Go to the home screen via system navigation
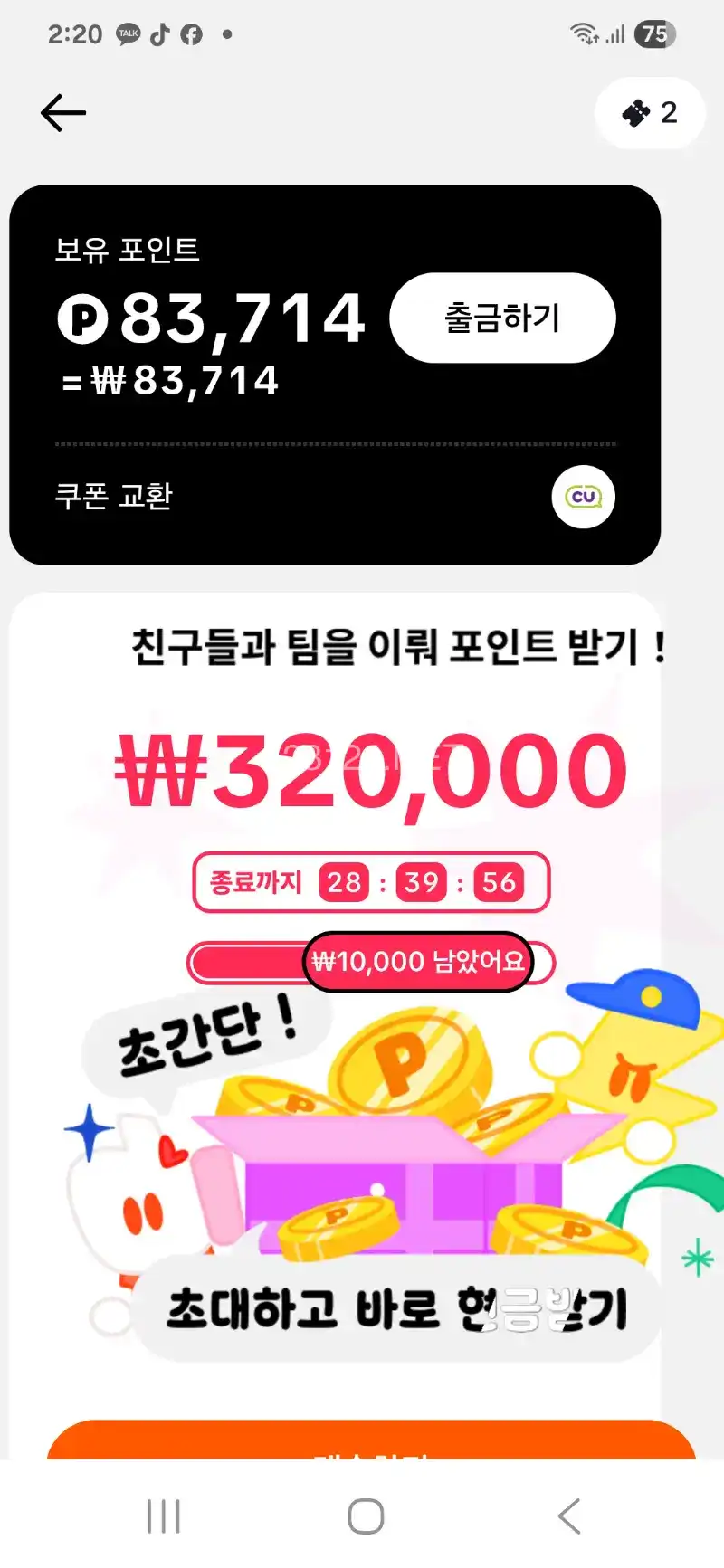This screenshot has width=724, height=1568. 366,1516
